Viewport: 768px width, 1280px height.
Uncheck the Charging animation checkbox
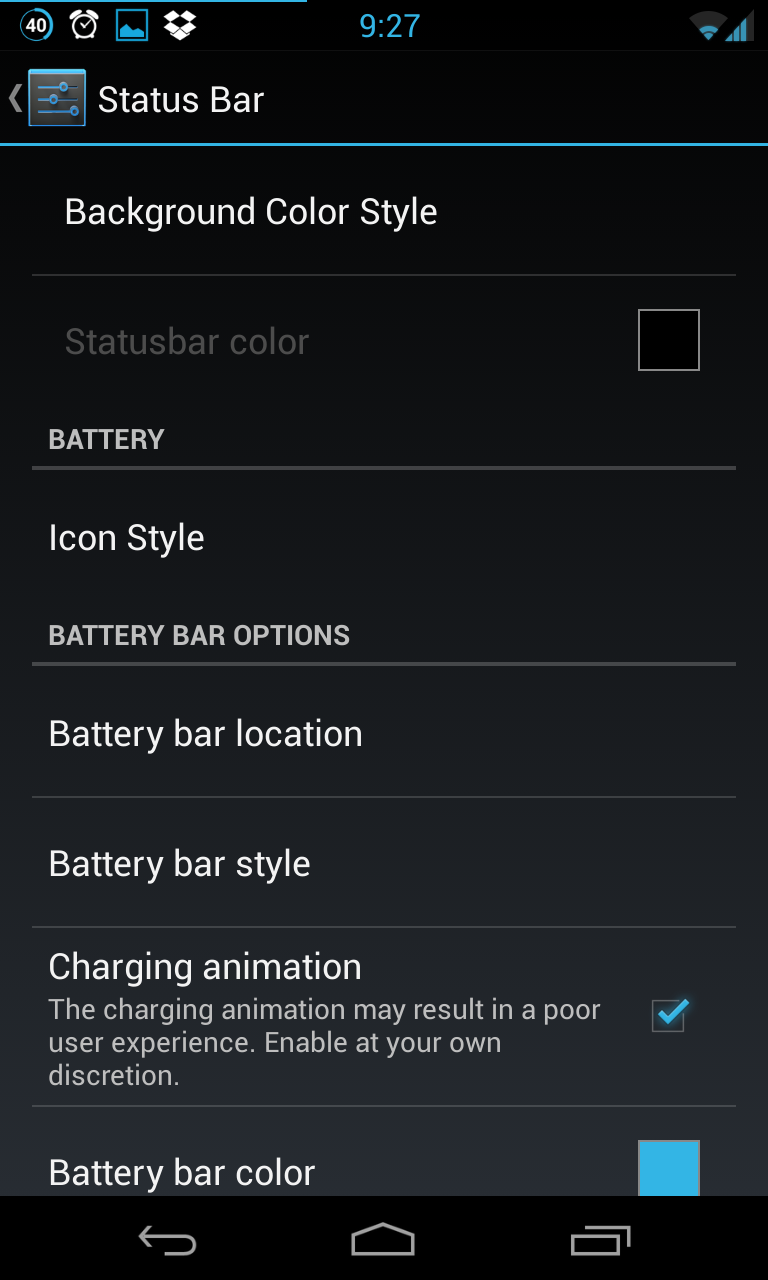(669, 1015)
